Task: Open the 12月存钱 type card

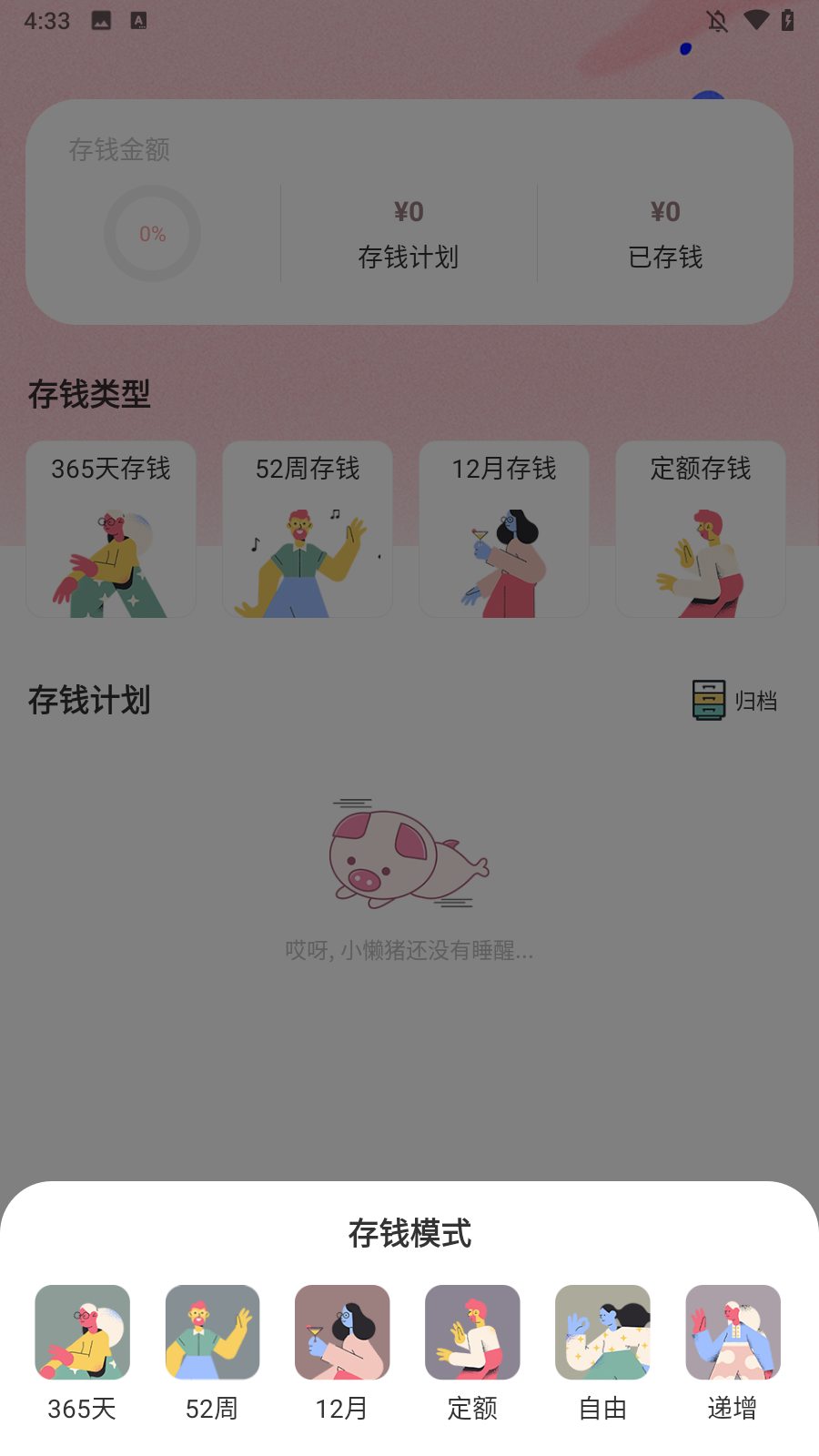Action: point(503,529)
